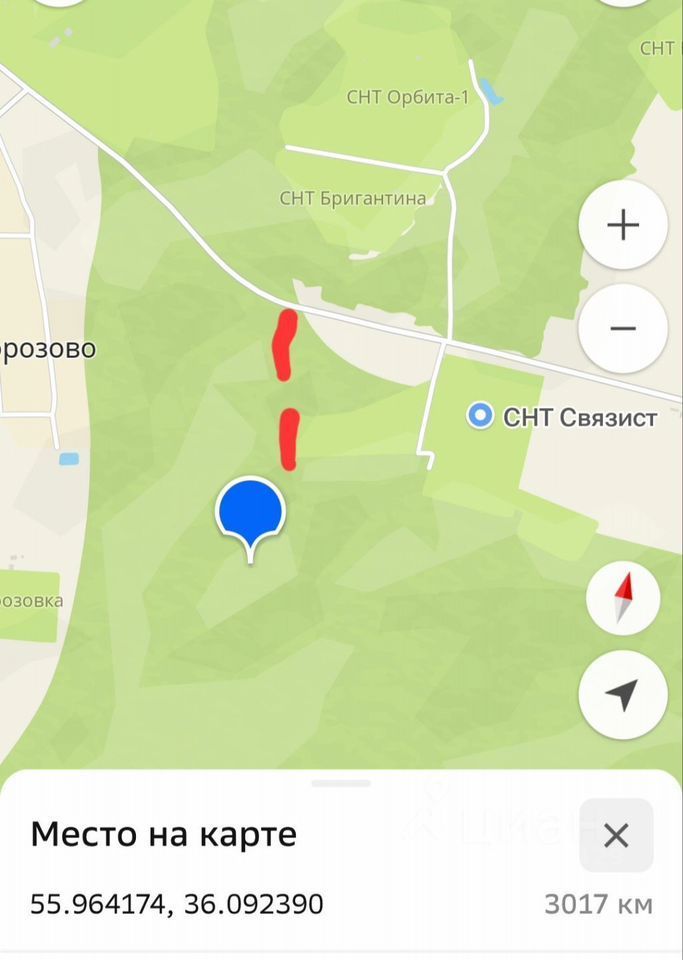Screen dimensions: 683x960
Task: Close the 'Место на карте' panel
Action: pyautogui.click(x=616, y=836)
